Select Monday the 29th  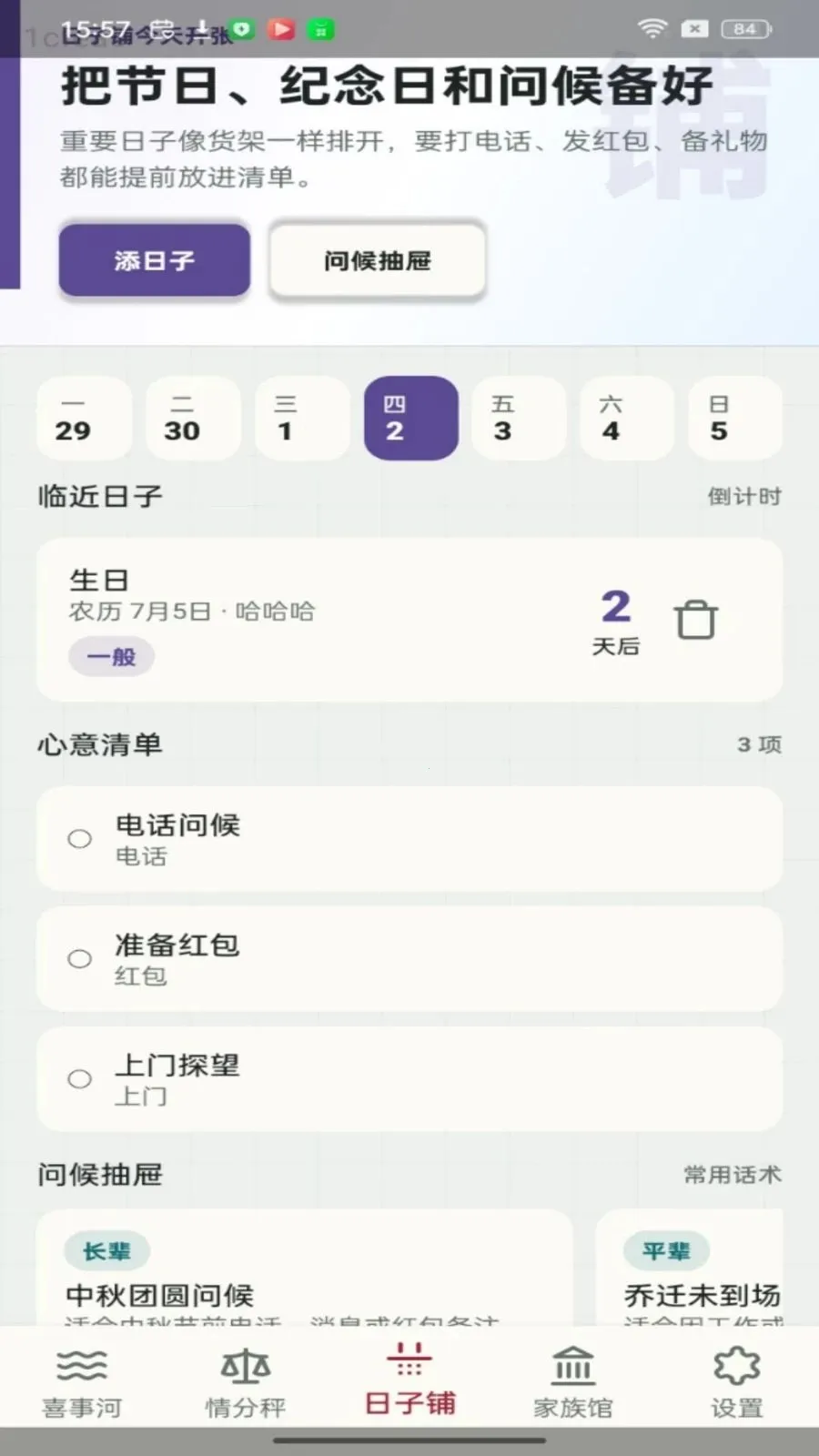coord(84,418)
